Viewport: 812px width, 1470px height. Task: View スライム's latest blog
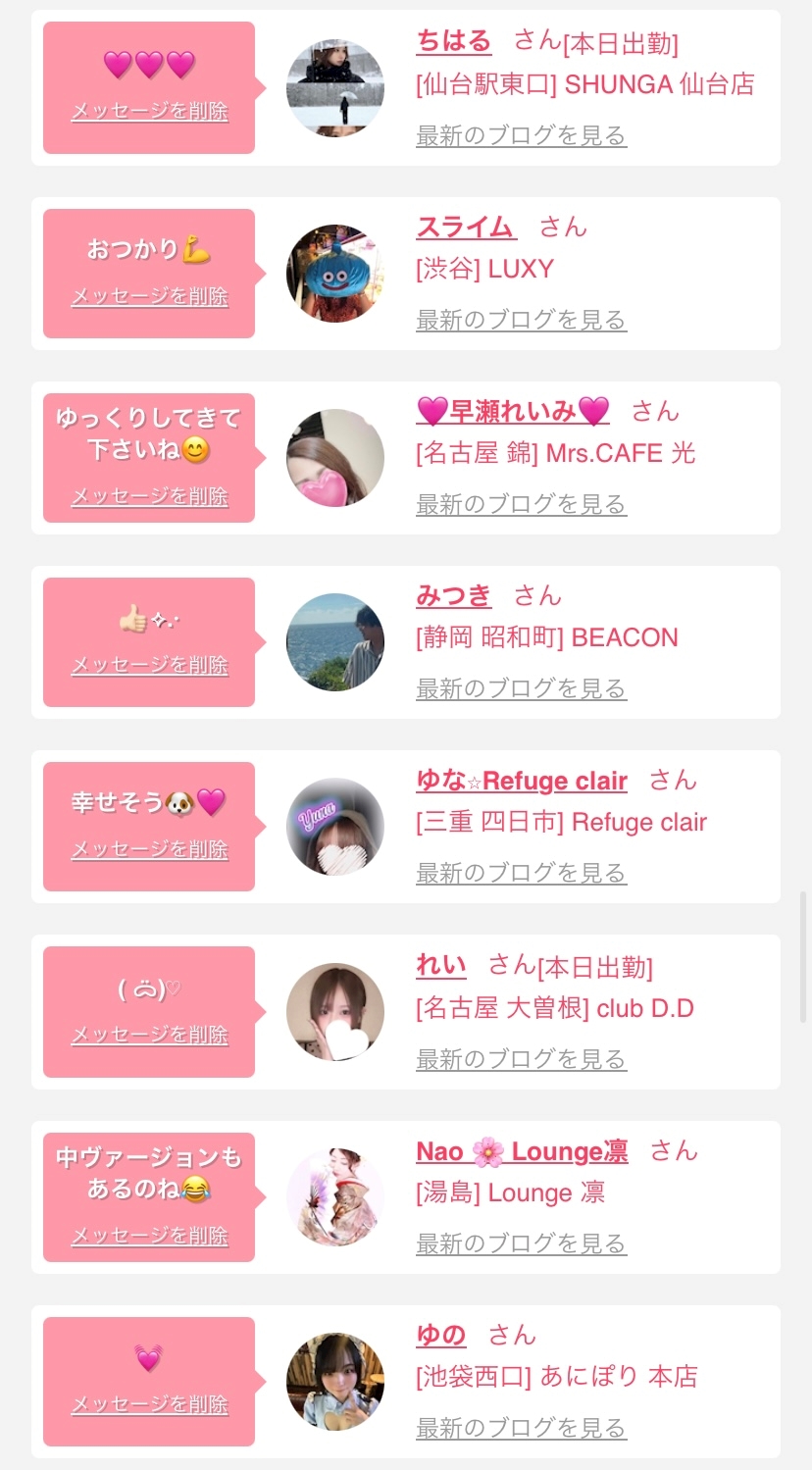[x=521, y=321]
